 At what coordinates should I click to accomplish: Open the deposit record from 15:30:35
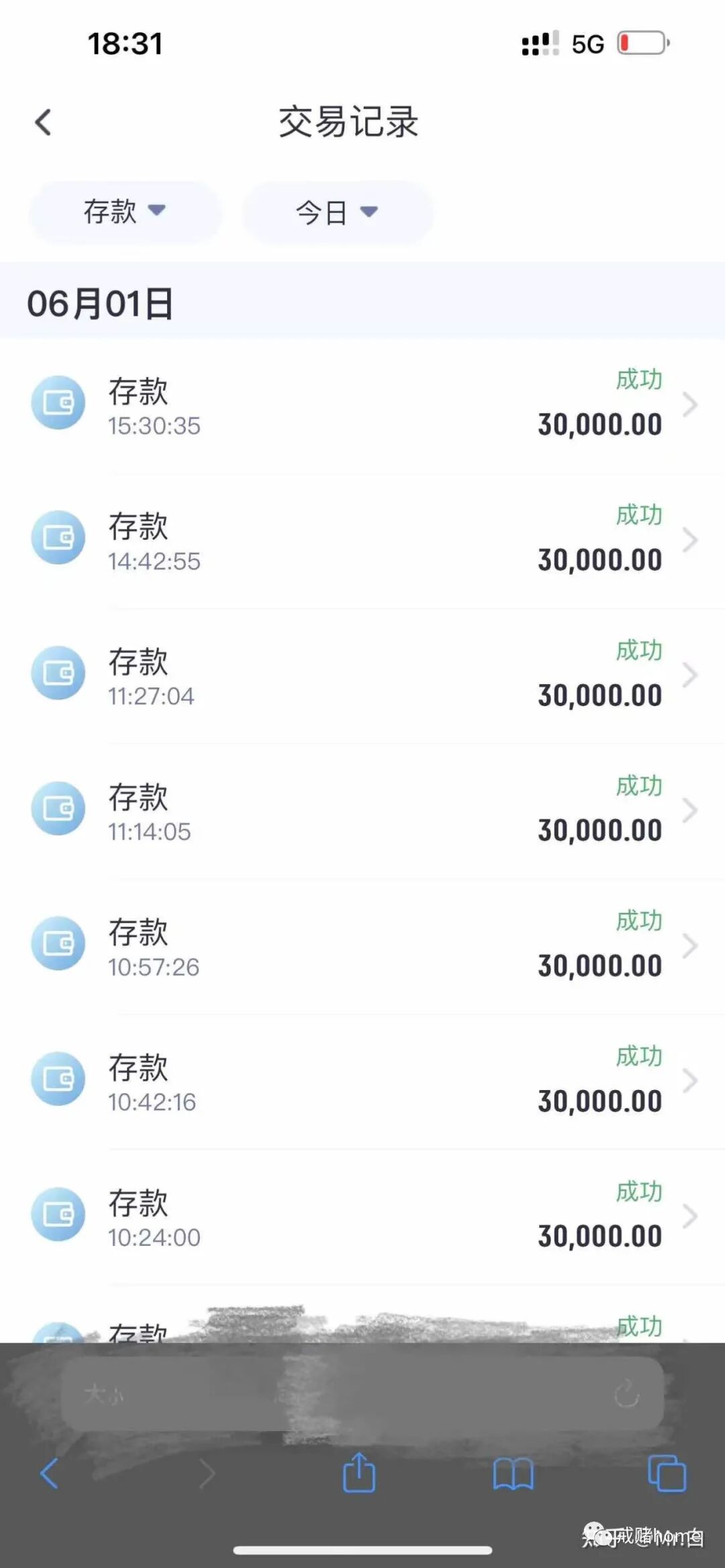[362, 405]
